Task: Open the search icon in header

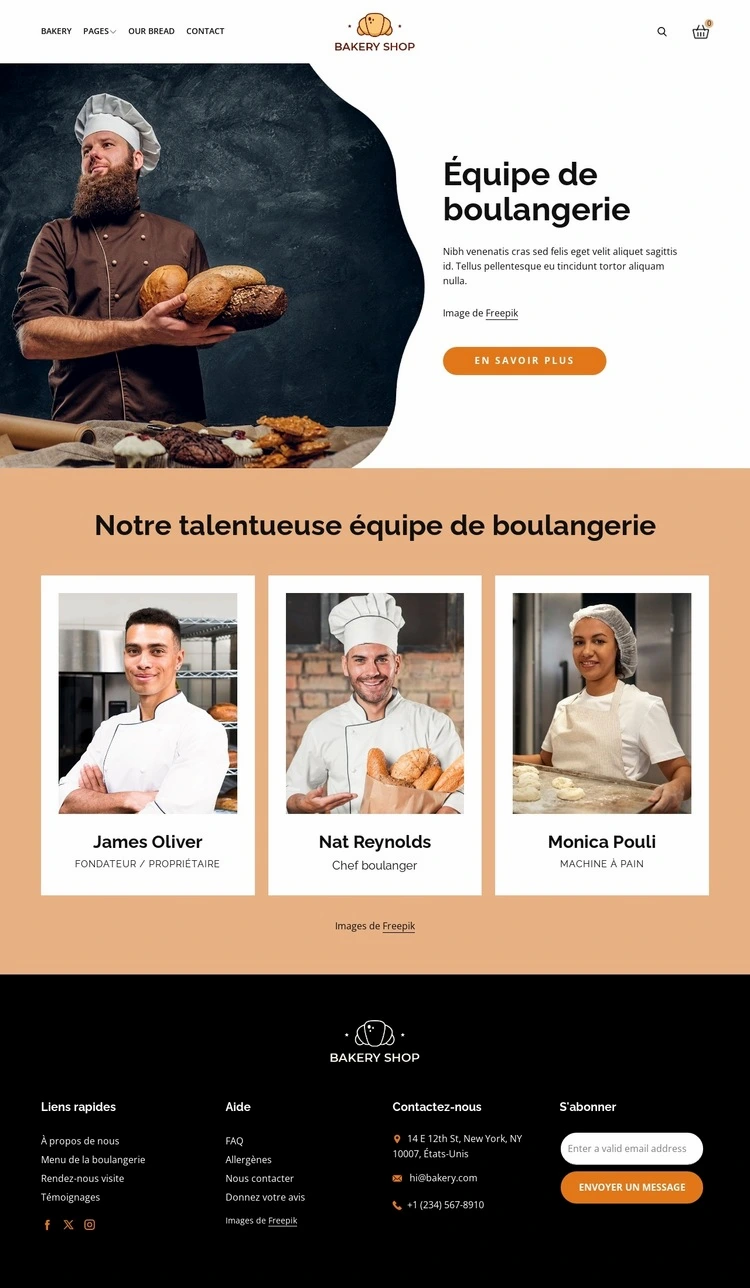Action: click(x=661, y=32)
